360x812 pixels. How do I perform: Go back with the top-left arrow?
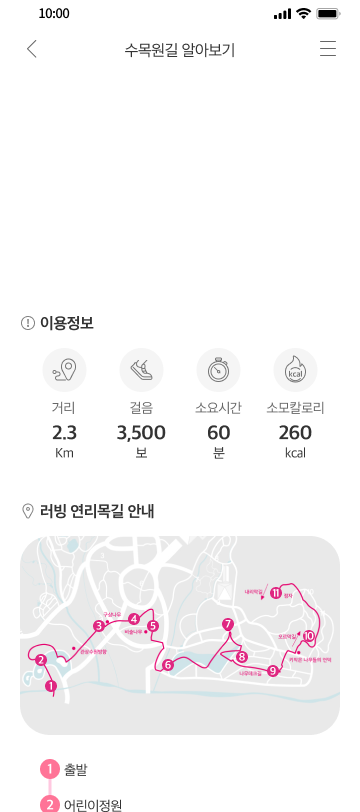point(32,49)
